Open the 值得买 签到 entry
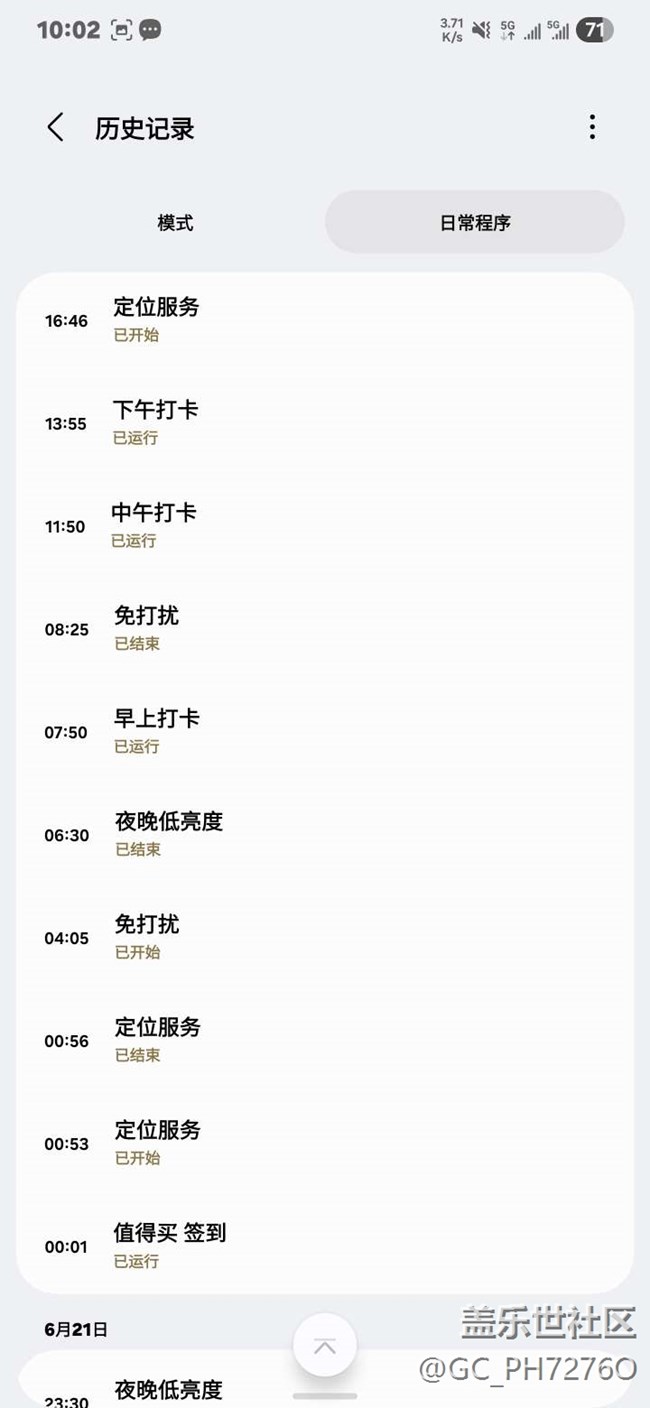The width and height of the screenshot is (650, 1408). [x=325, y=1246]
